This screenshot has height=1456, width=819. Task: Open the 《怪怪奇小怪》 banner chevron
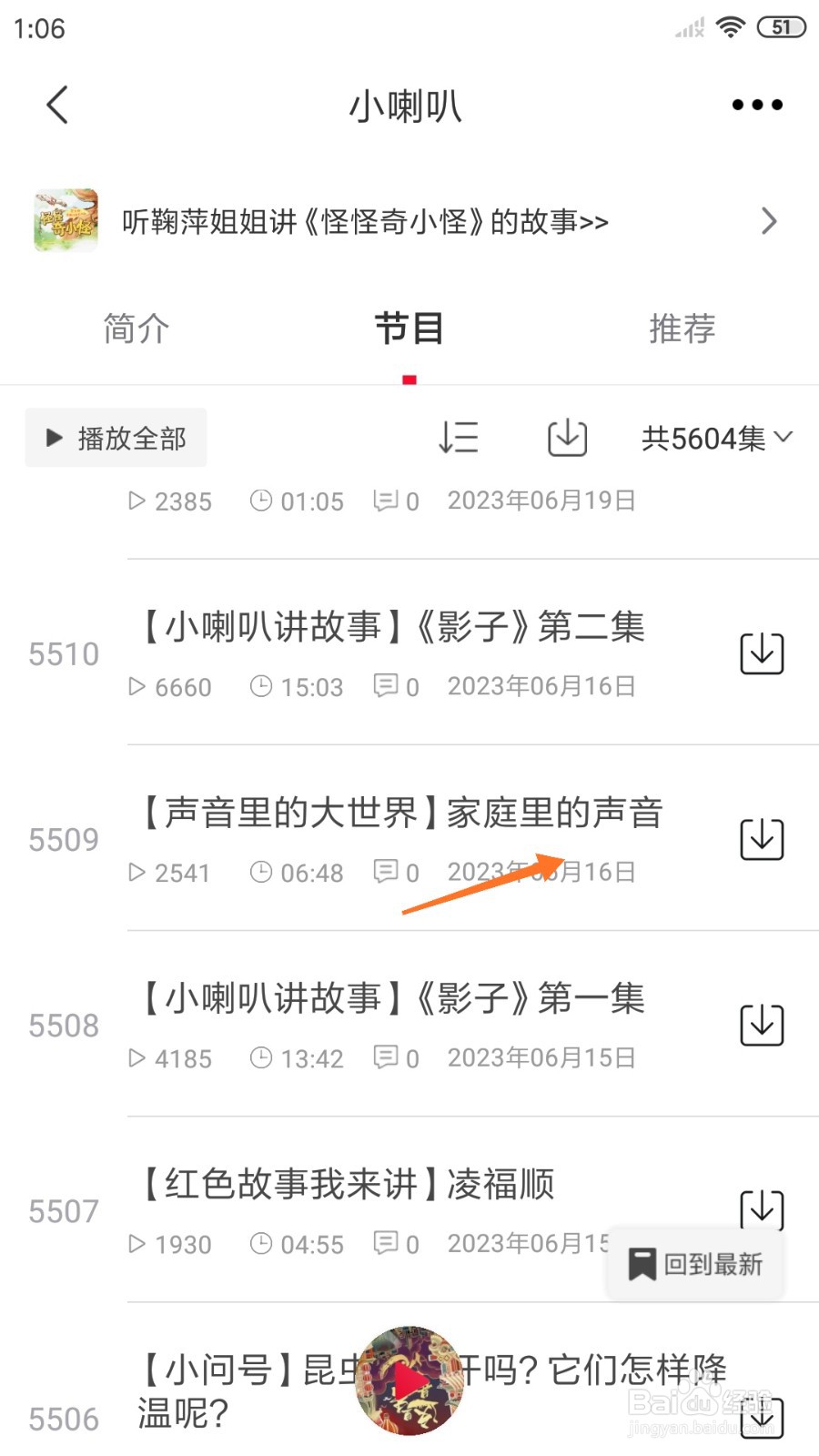769,221
